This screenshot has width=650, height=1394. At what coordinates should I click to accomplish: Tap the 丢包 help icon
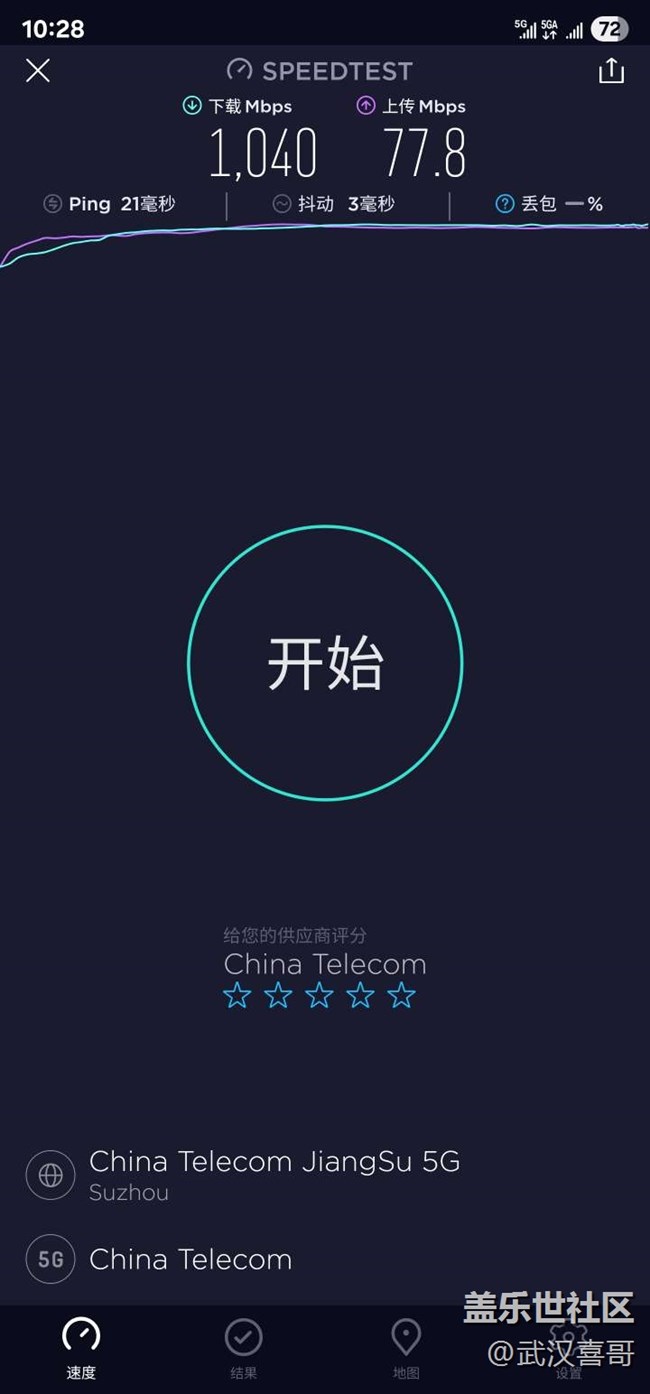point(505,204)
